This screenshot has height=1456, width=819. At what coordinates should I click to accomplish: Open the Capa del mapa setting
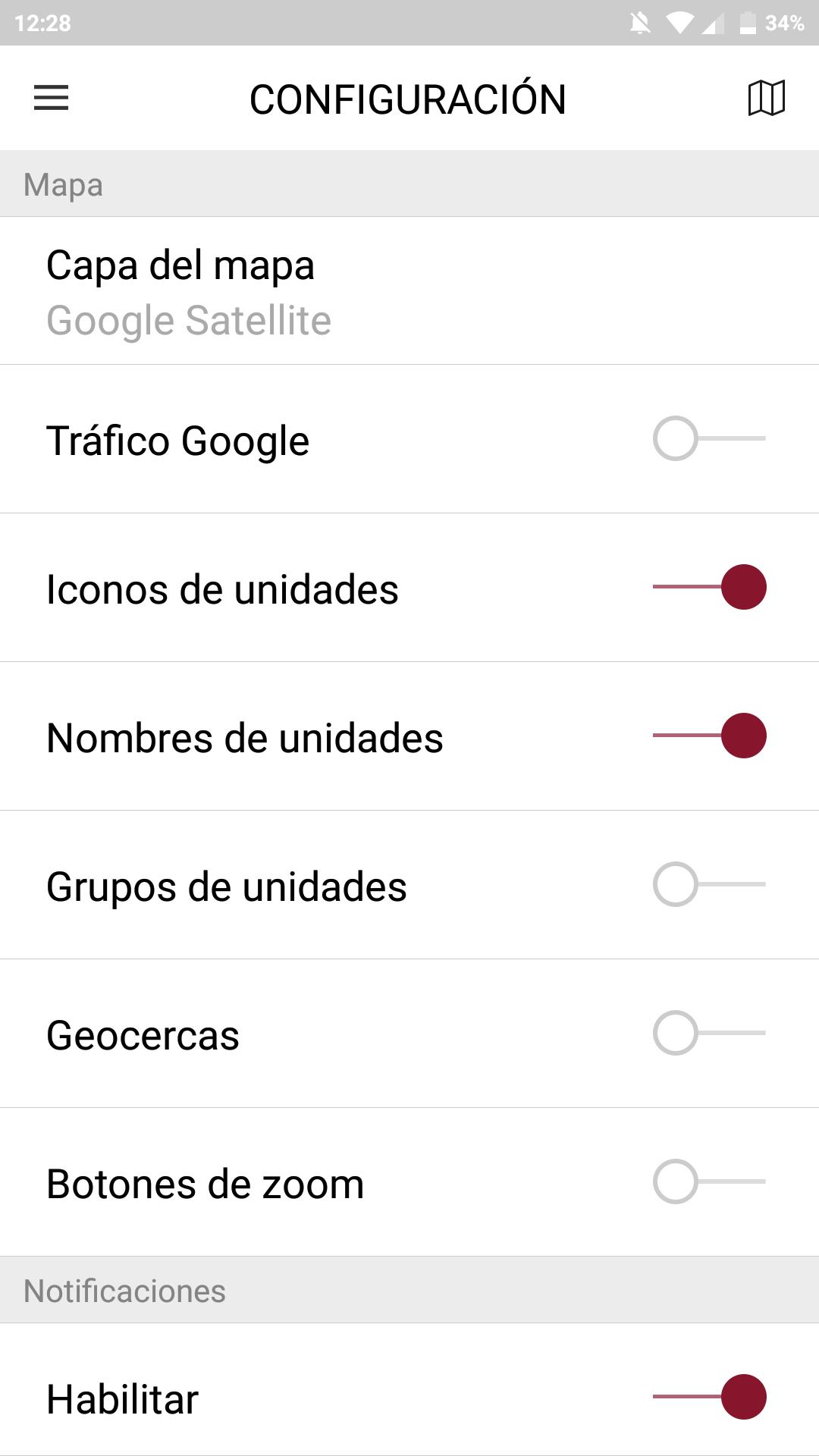pyautogui.click(x=409, y=291)
